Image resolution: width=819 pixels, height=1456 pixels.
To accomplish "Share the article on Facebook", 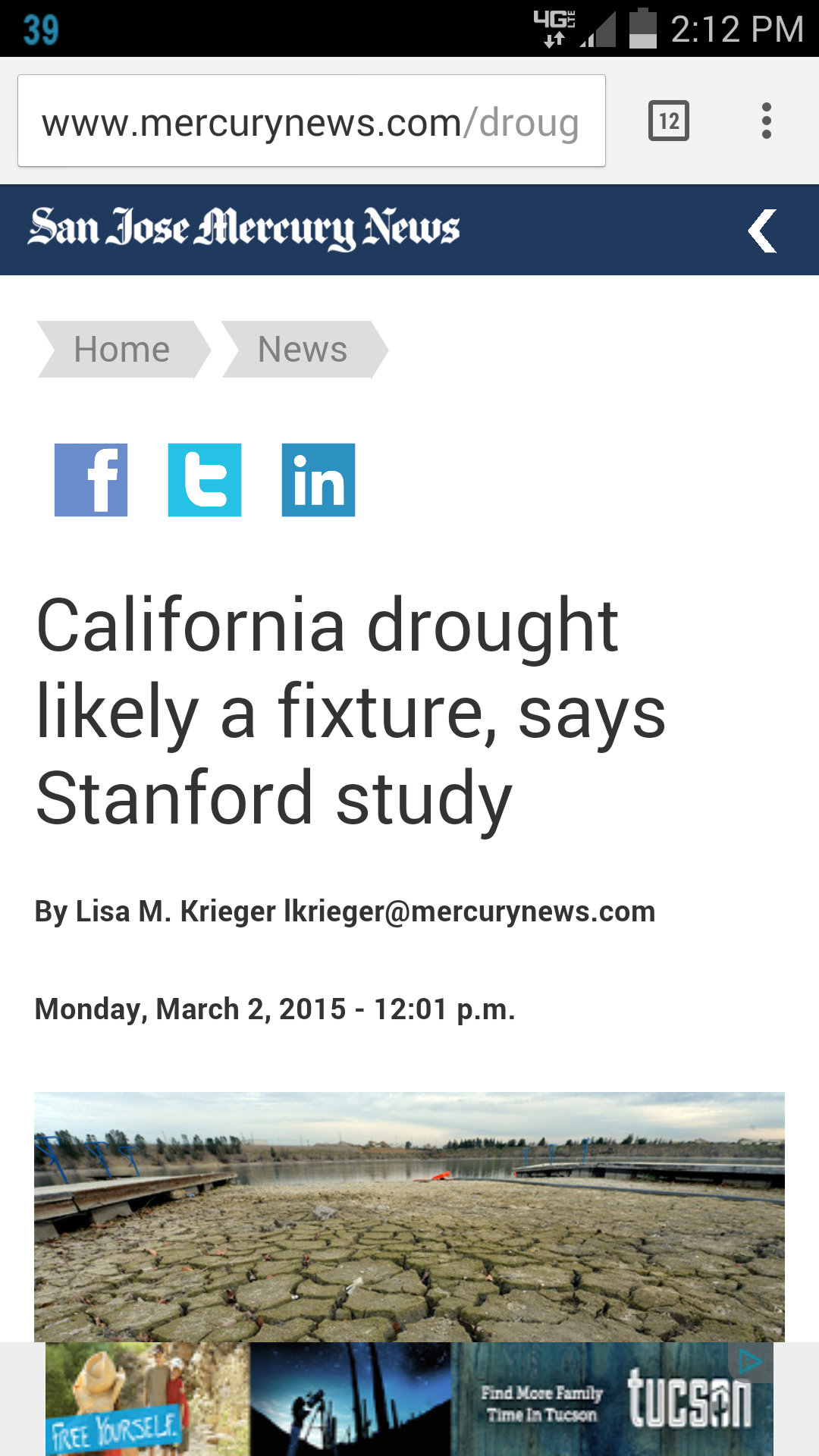I will pos(91,480).
